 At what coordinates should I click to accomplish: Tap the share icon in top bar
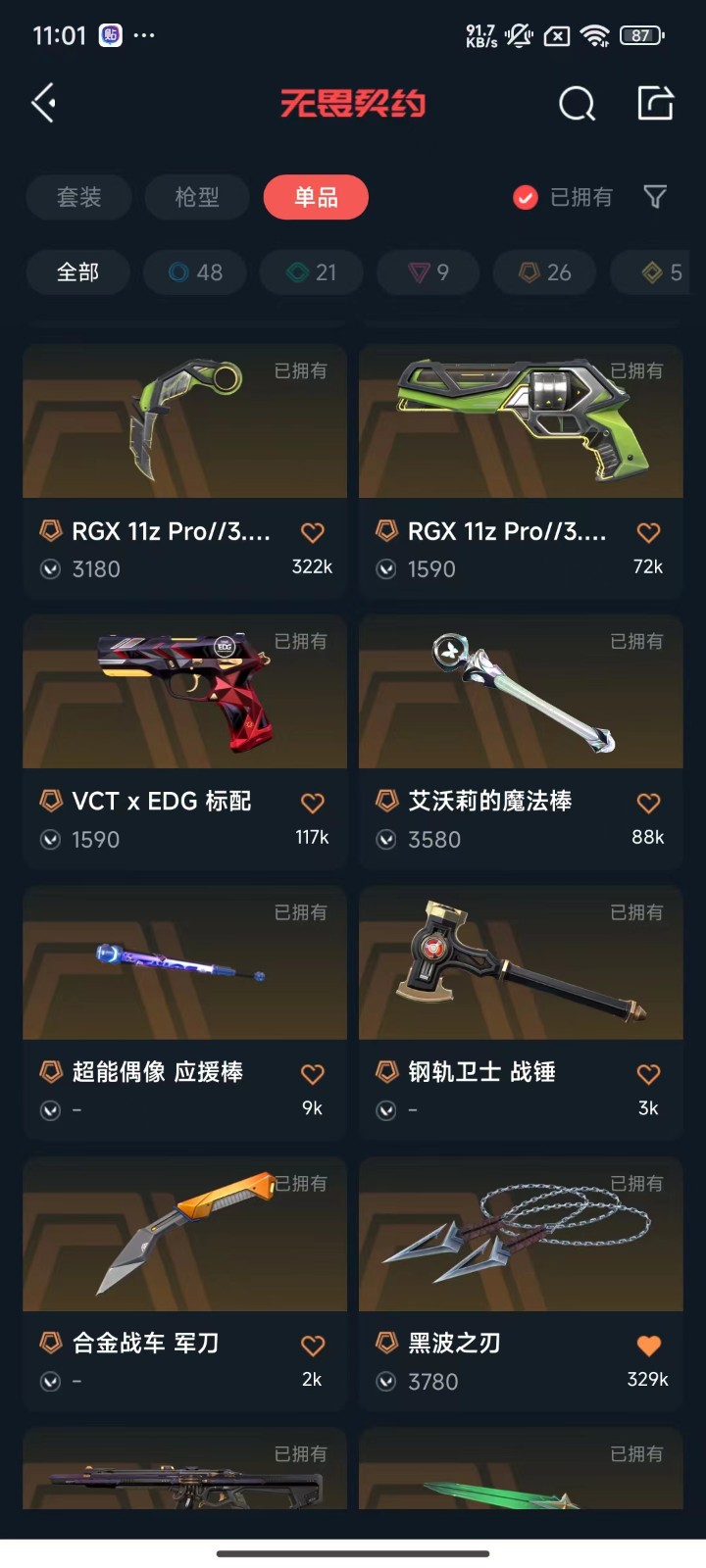[655, 103]
